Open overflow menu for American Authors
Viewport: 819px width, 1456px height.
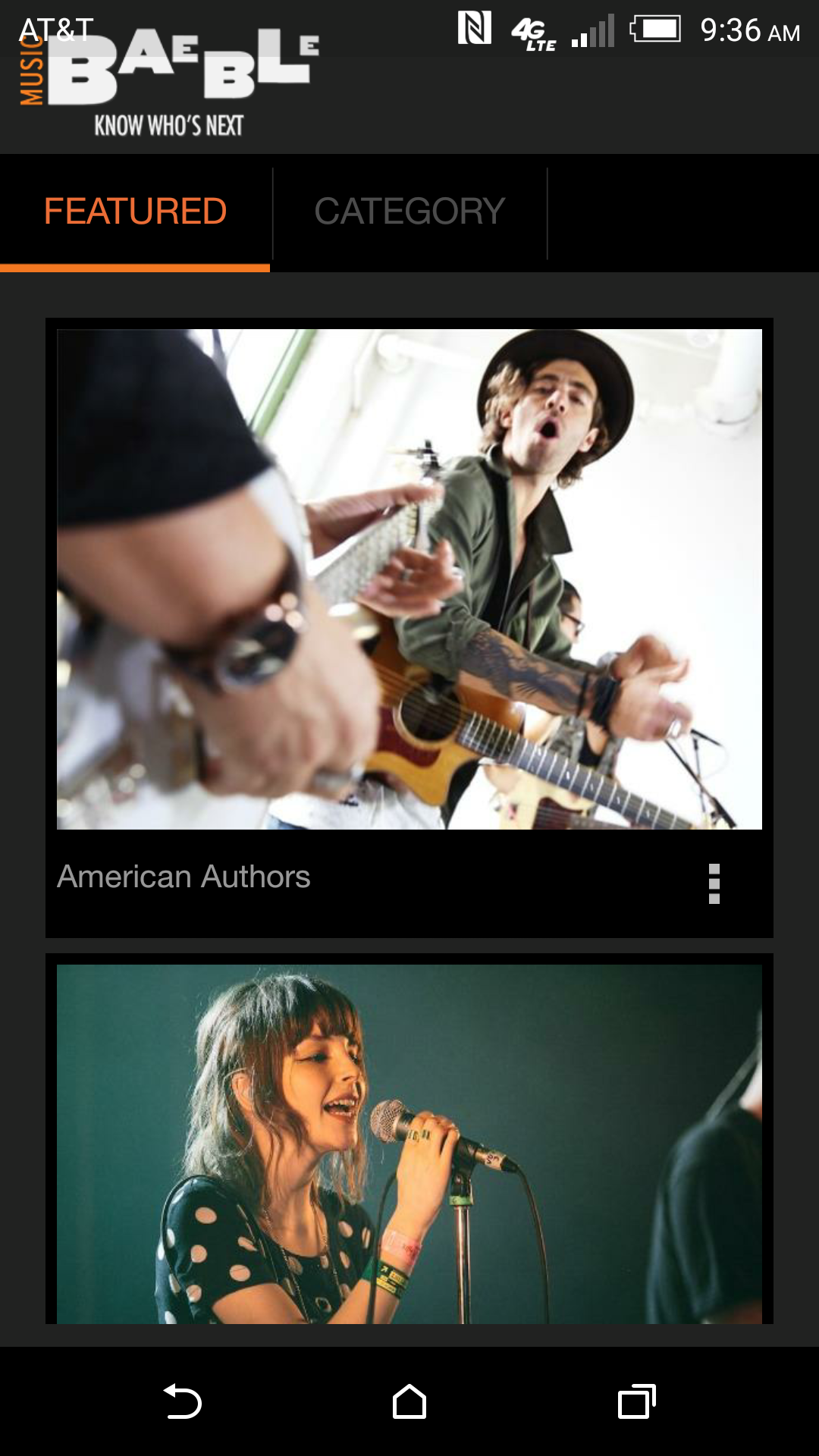pyautogui.click(x=714, y=883)
